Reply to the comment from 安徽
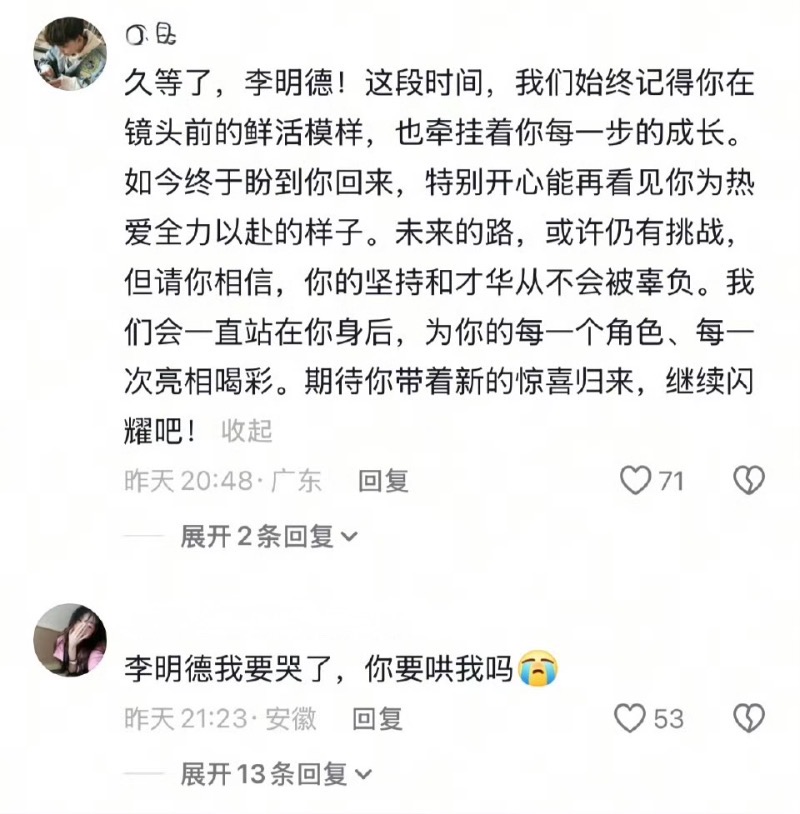 [x=378, y=718]
